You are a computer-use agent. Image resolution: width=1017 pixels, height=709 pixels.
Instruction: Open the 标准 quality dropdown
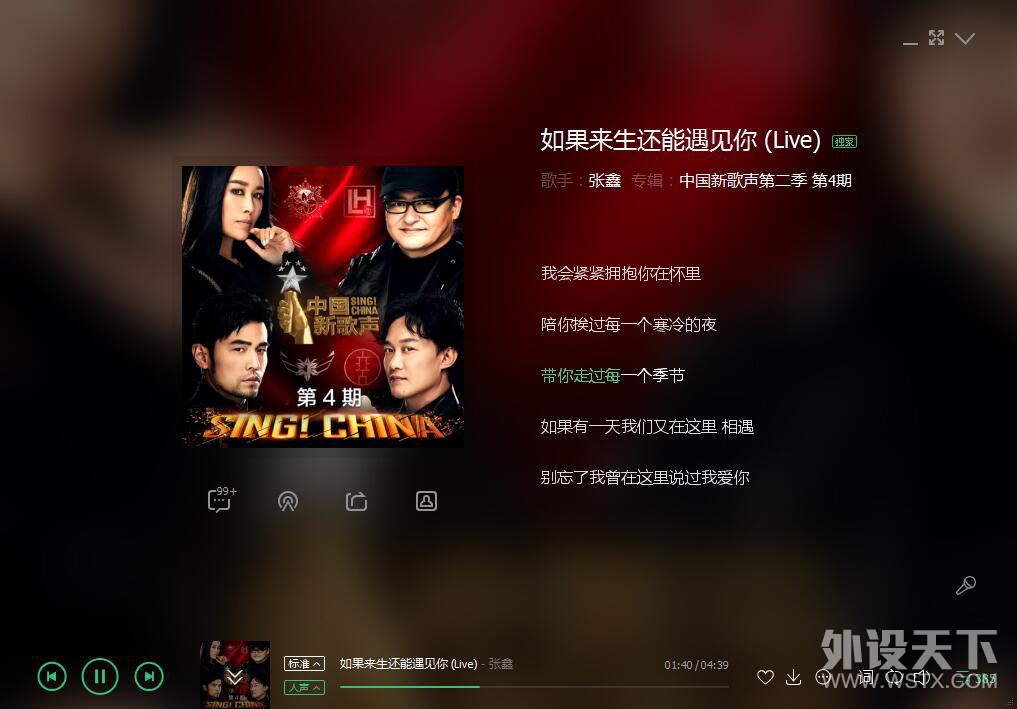click(x=305, y=663)
